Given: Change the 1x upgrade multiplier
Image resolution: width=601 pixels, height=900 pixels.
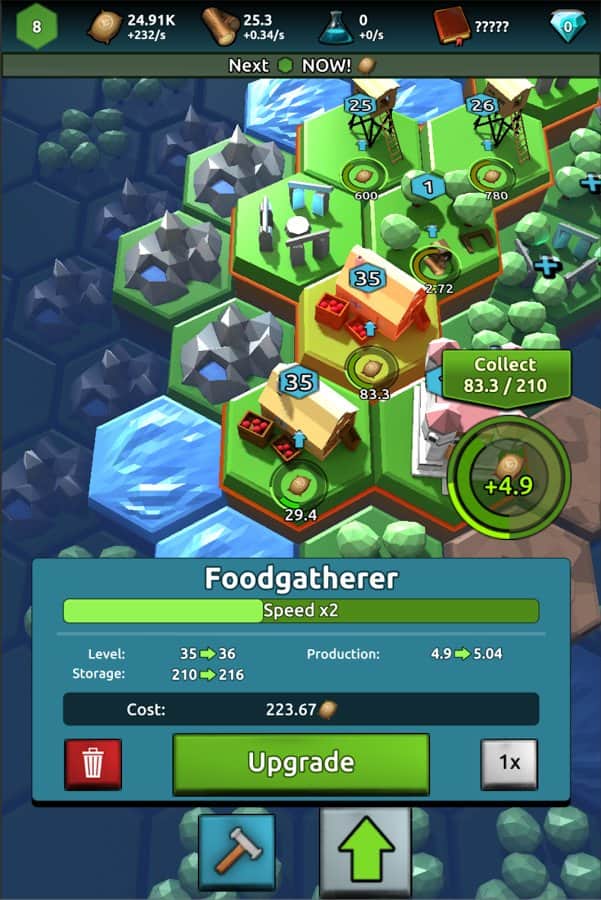Looking at the screenshot, I should 509,764.
